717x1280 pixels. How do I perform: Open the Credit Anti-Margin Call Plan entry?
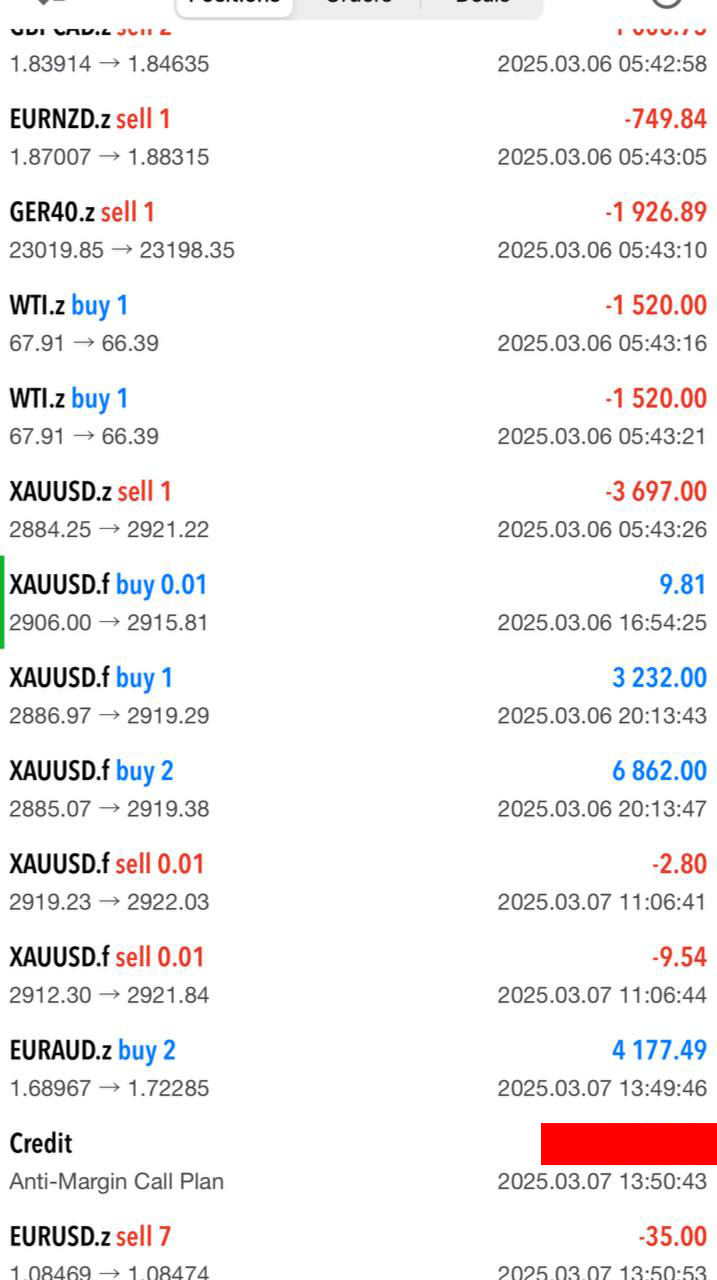[358, 1161]
